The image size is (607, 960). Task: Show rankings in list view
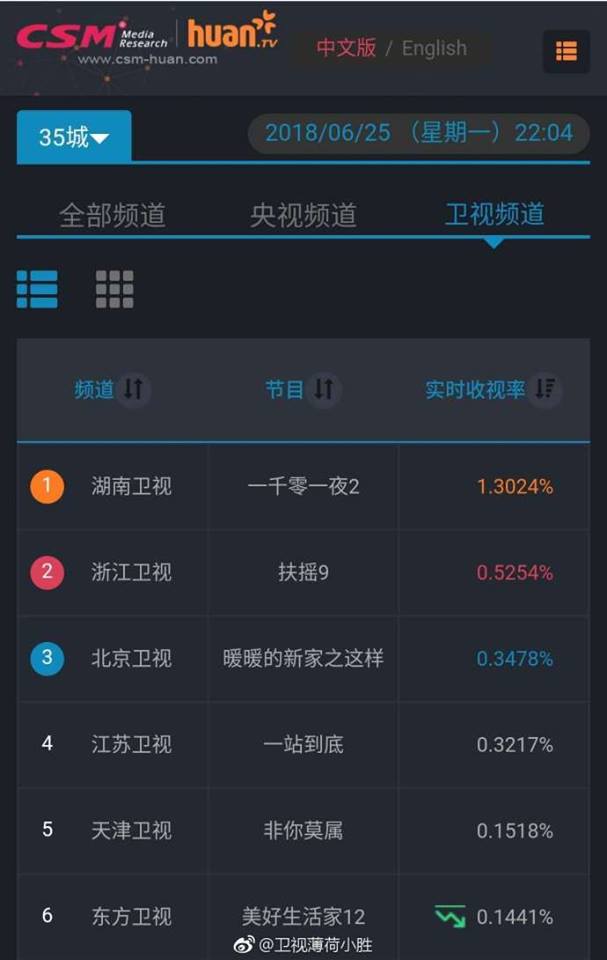pos(37,289)
